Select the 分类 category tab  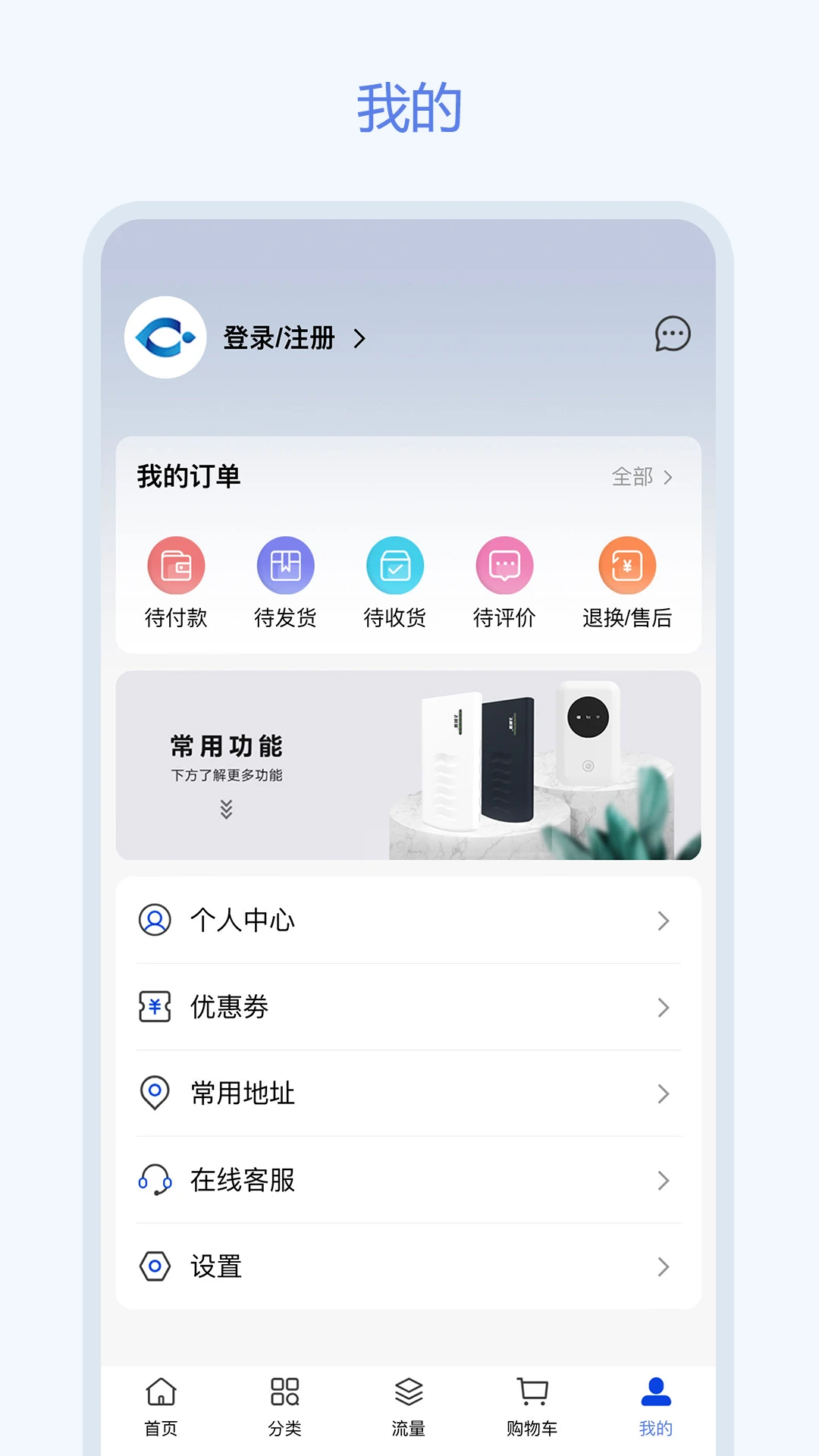(x=284, y=1407)
